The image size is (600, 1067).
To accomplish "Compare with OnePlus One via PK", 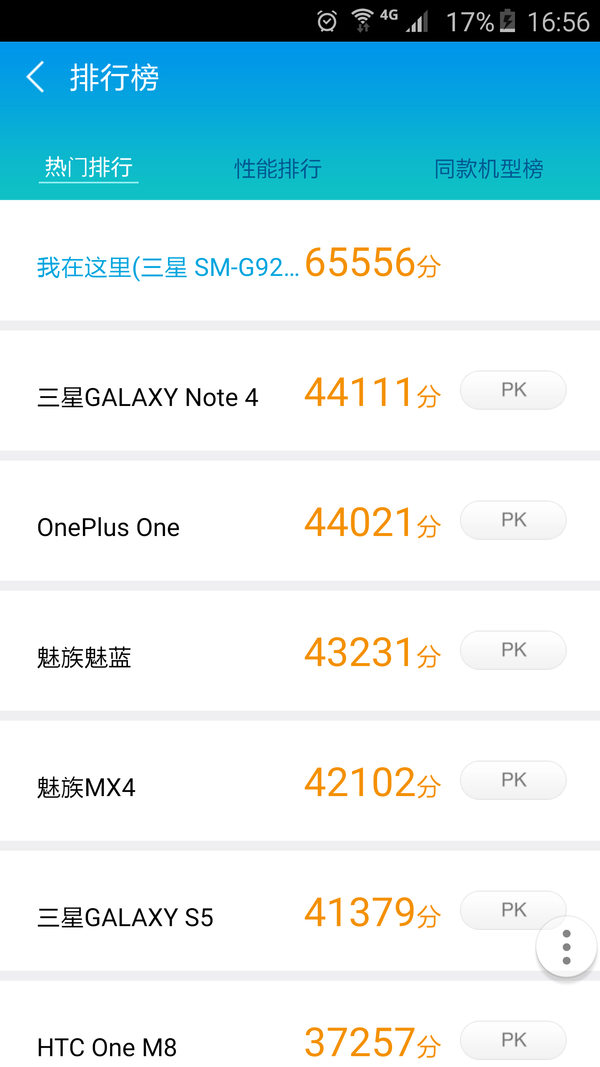I will [513, 520].
